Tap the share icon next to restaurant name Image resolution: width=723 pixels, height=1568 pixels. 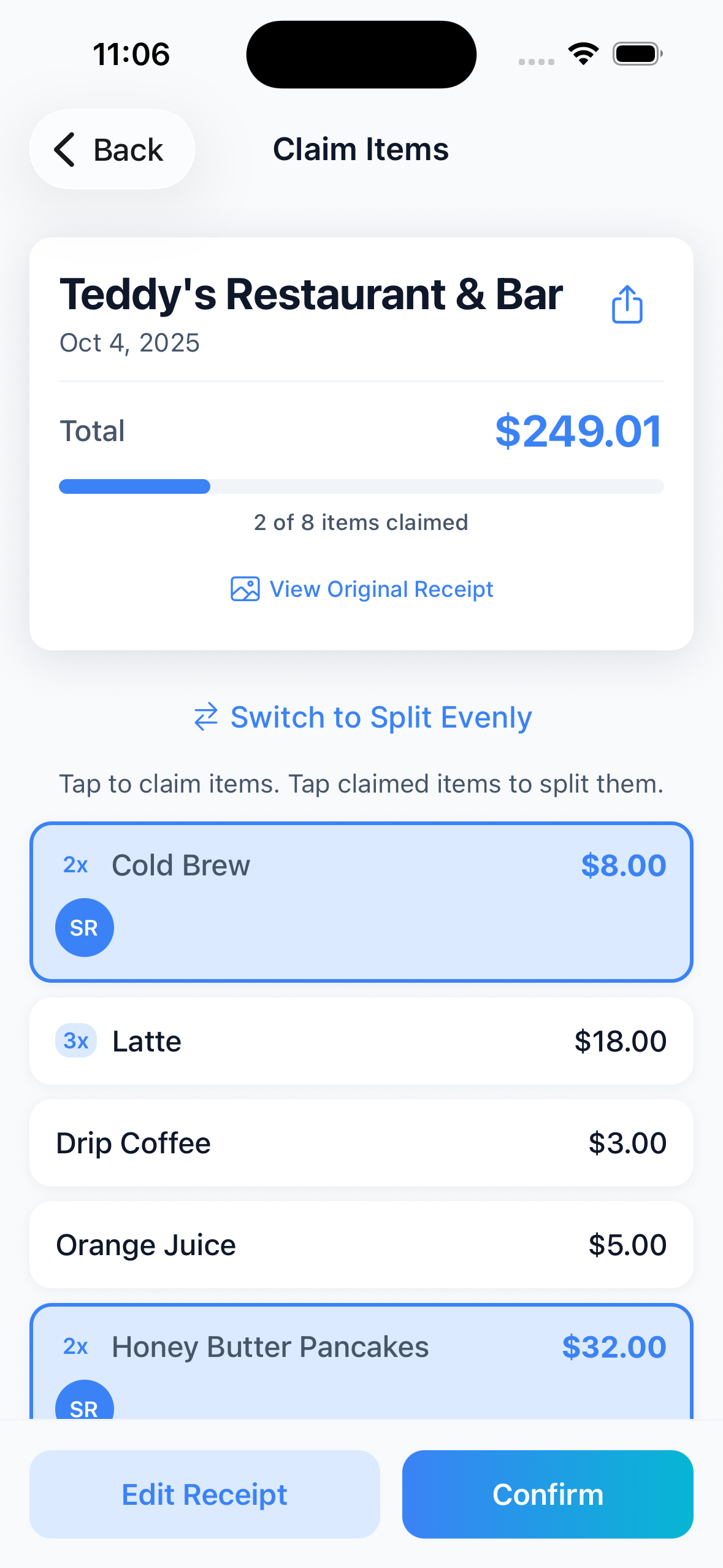tap(627, 304)
